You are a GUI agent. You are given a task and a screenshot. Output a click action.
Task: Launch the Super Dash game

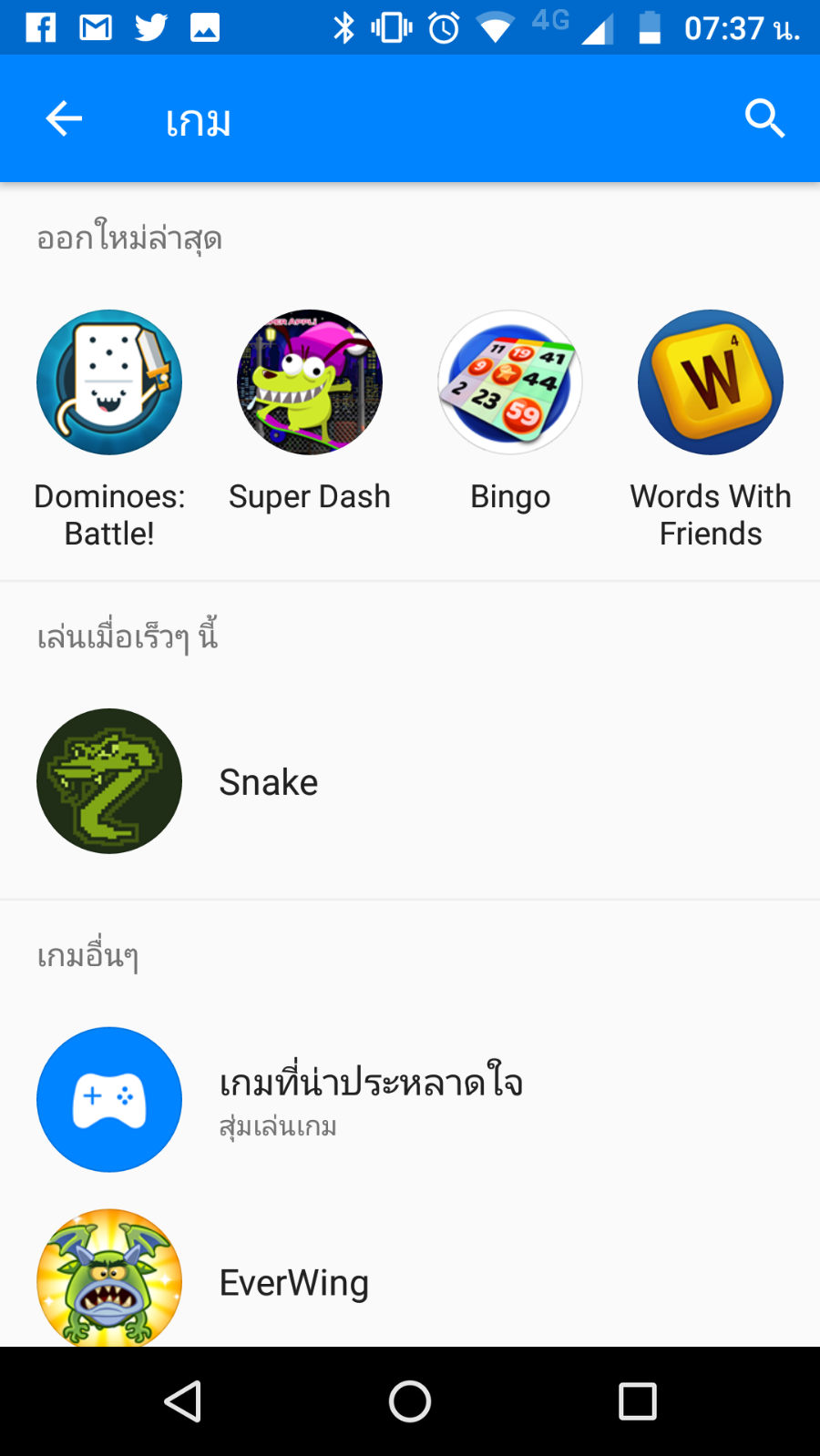310,382
